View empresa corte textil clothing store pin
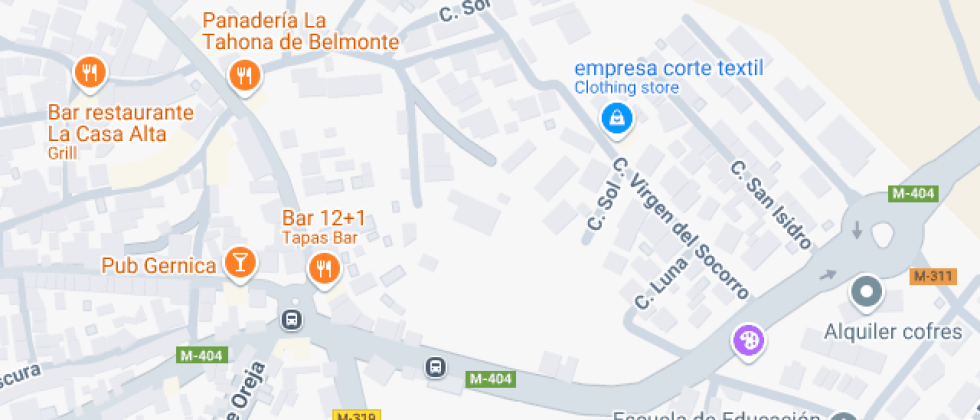This screenshot has height=420, width=980. click(x=618, y=117)
